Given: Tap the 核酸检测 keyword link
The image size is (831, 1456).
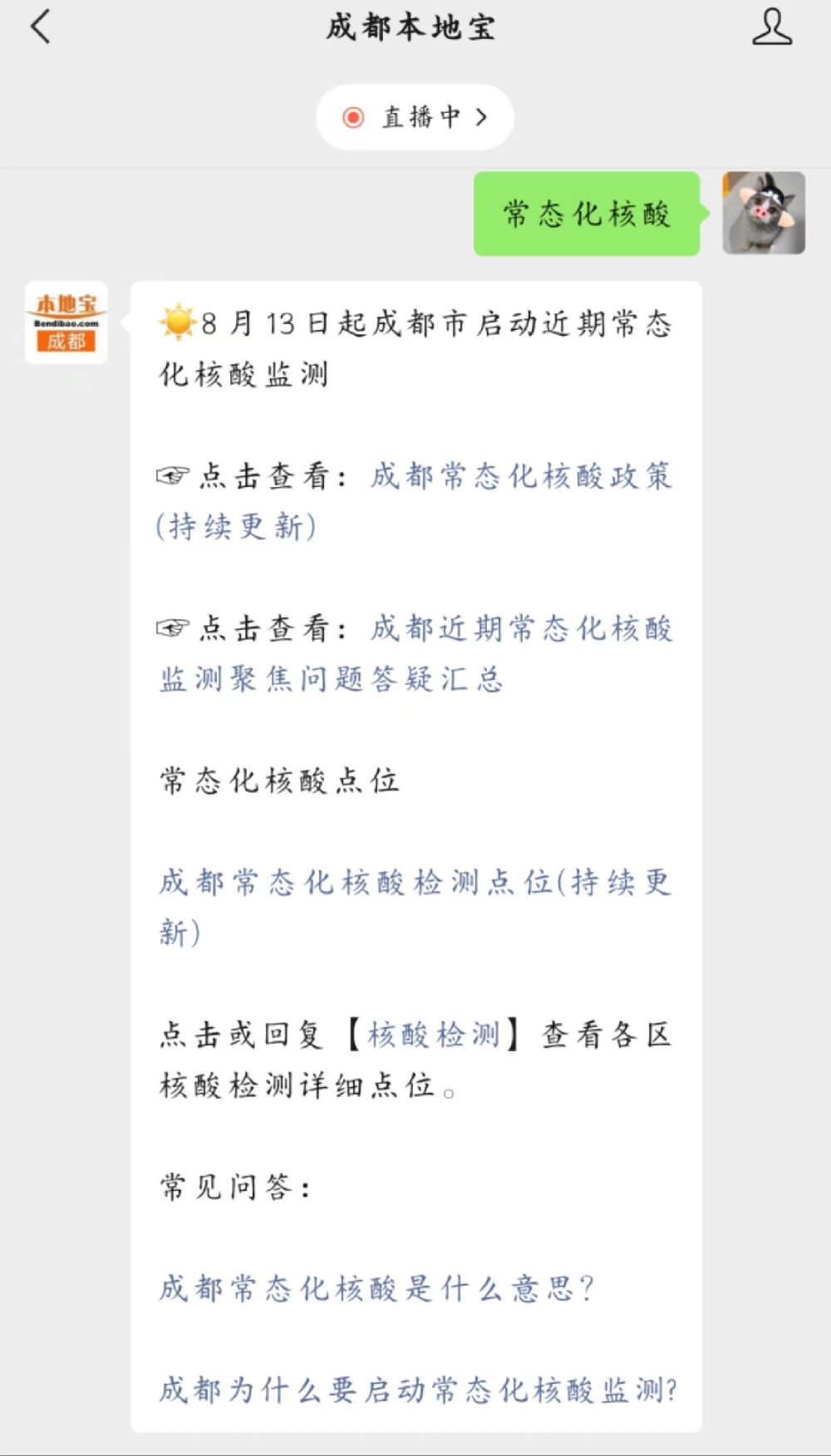Looking at the screenshot, I should point(433,1035).
